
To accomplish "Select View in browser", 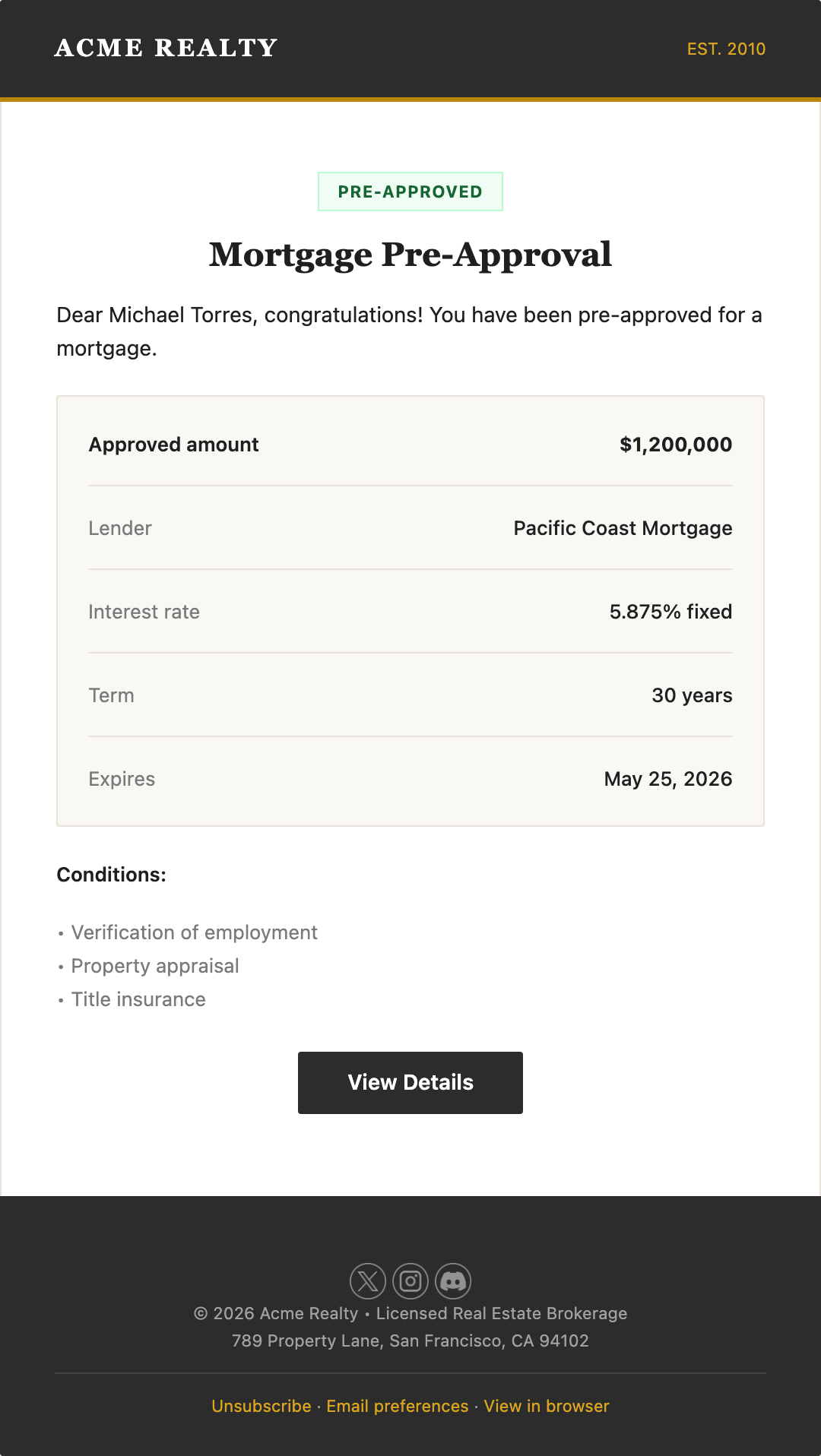I will (547, 1407).
